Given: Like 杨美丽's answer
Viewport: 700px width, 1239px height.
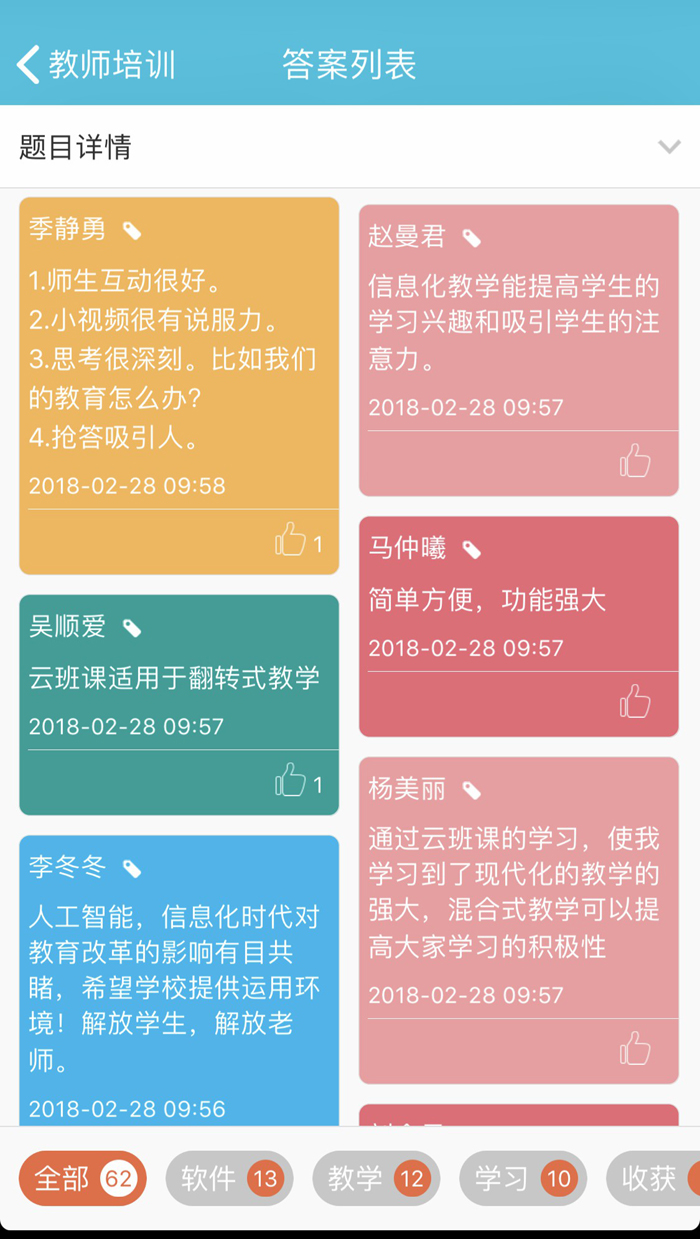Looking at the screenshot, I should 635,1049.
